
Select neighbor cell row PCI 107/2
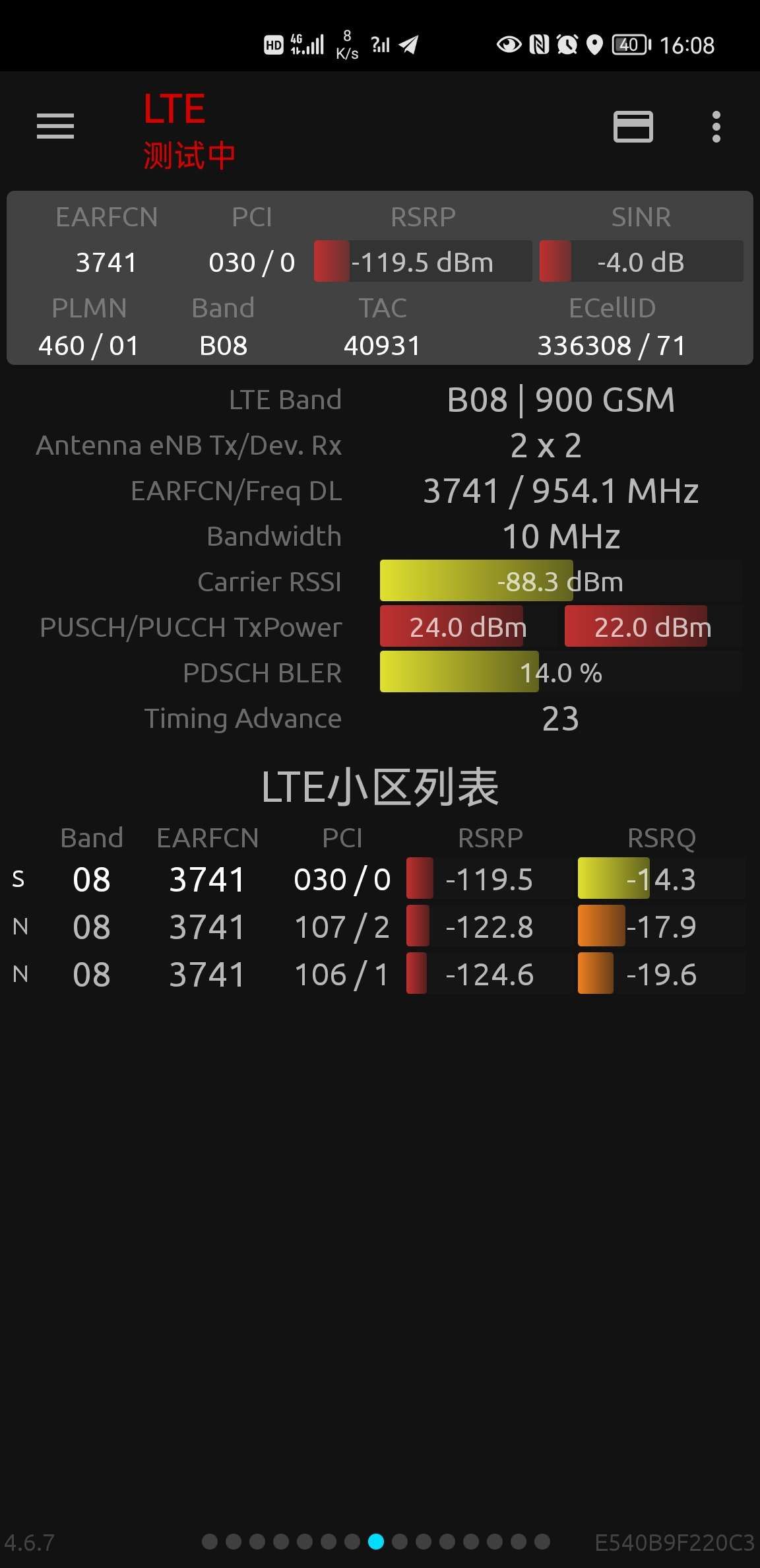pos(343,927)
